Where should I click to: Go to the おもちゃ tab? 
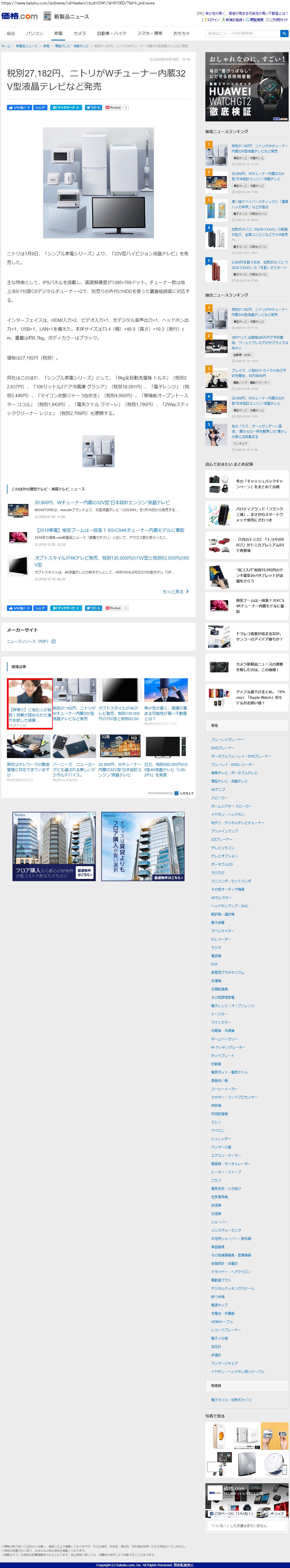pyautogui.click(x=181, y=34)
